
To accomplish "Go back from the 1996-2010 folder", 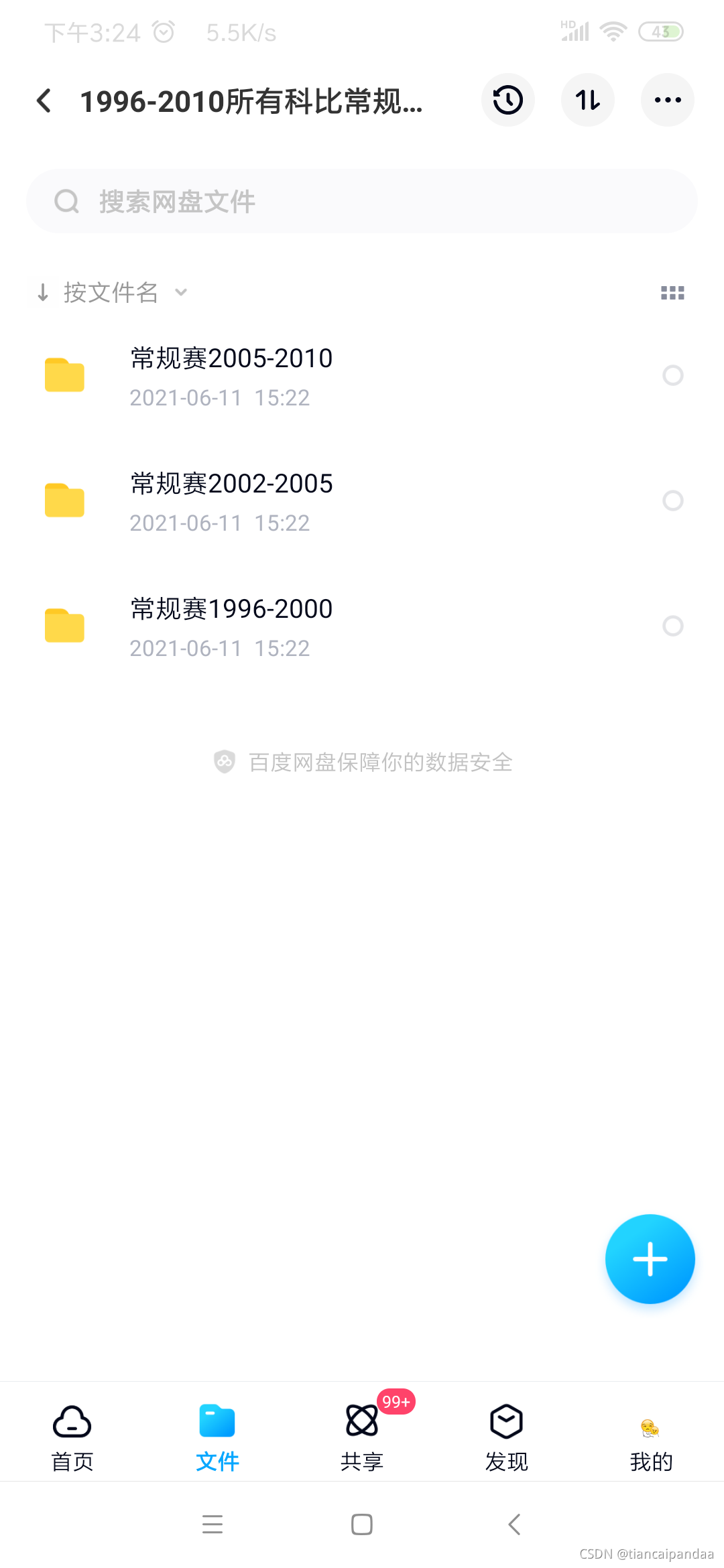I will click(44, 101).
